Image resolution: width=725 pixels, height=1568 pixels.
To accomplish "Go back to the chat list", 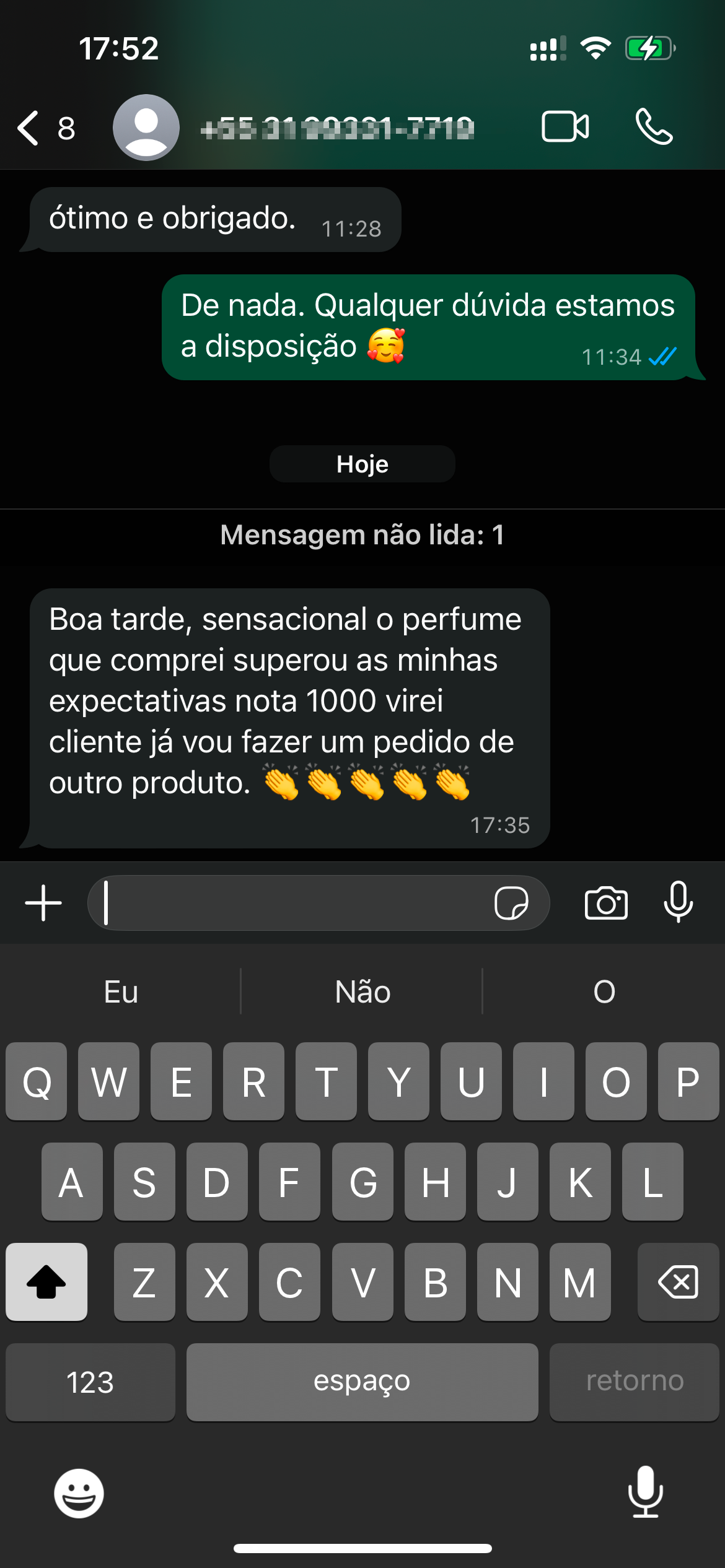I will [43, 128].
